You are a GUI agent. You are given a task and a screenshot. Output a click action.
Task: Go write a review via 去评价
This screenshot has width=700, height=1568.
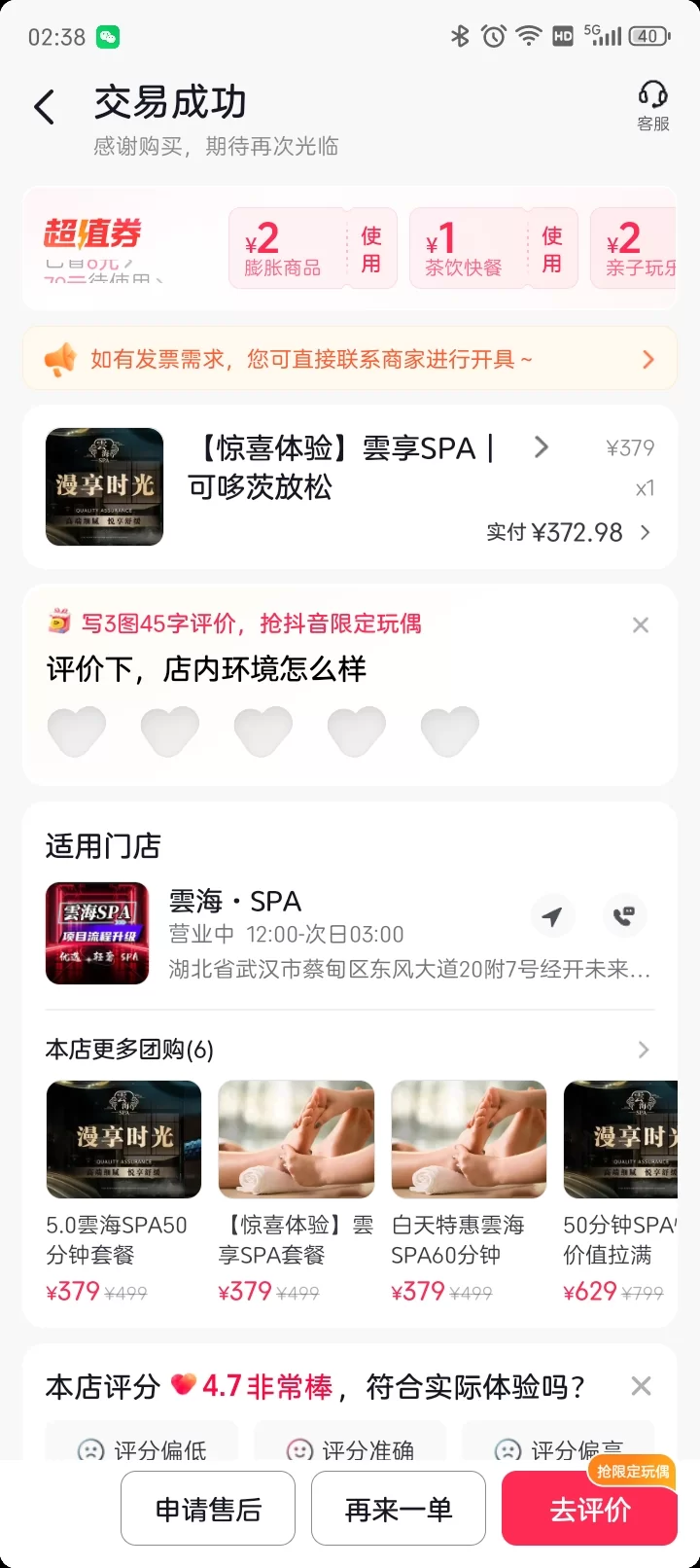(x=589, y=1510)
